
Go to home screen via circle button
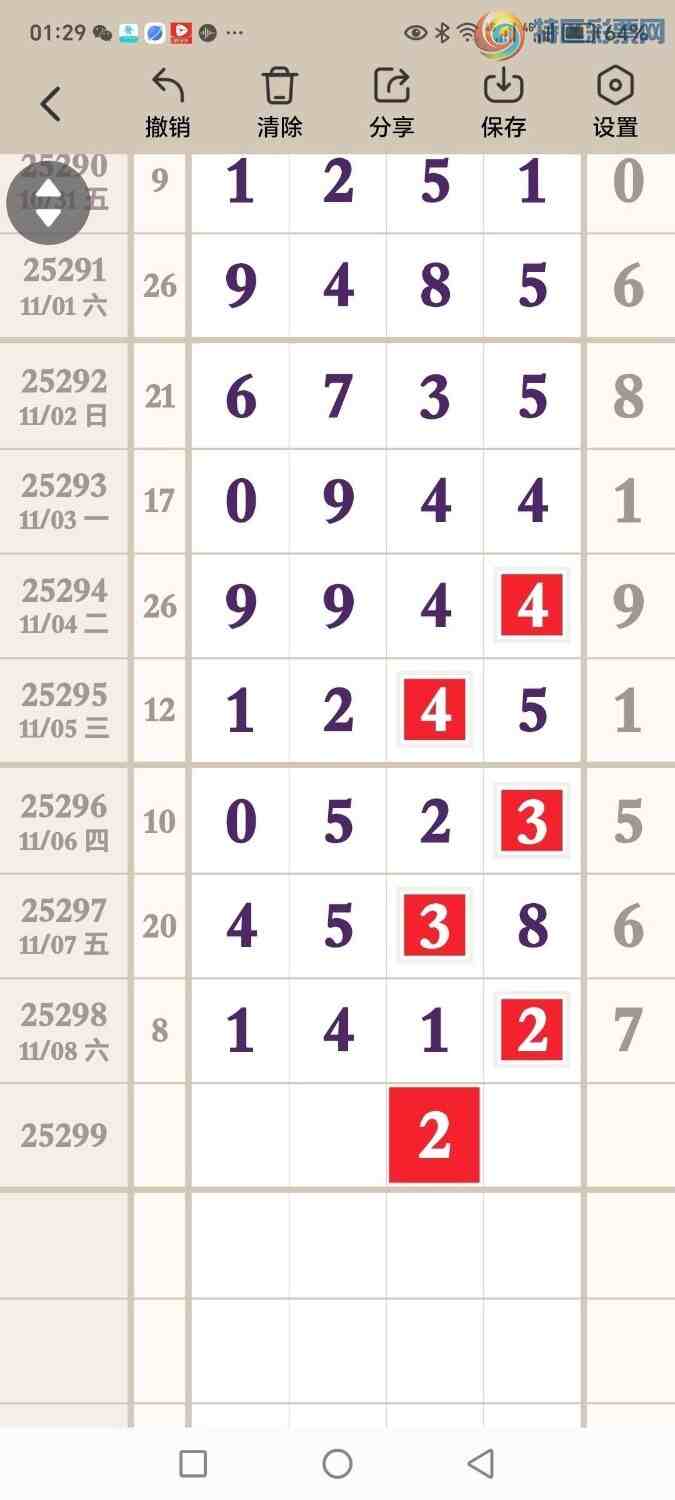[x=337, y=1464]
